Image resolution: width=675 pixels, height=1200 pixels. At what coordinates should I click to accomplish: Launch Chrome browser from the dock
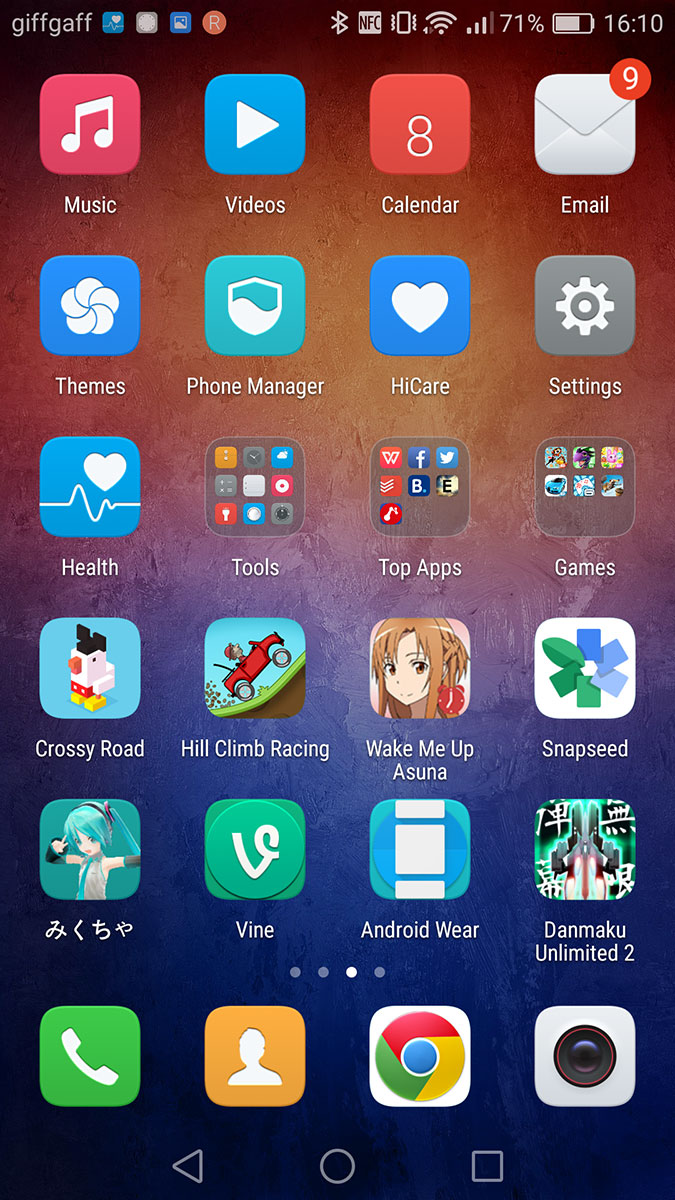420,1056
